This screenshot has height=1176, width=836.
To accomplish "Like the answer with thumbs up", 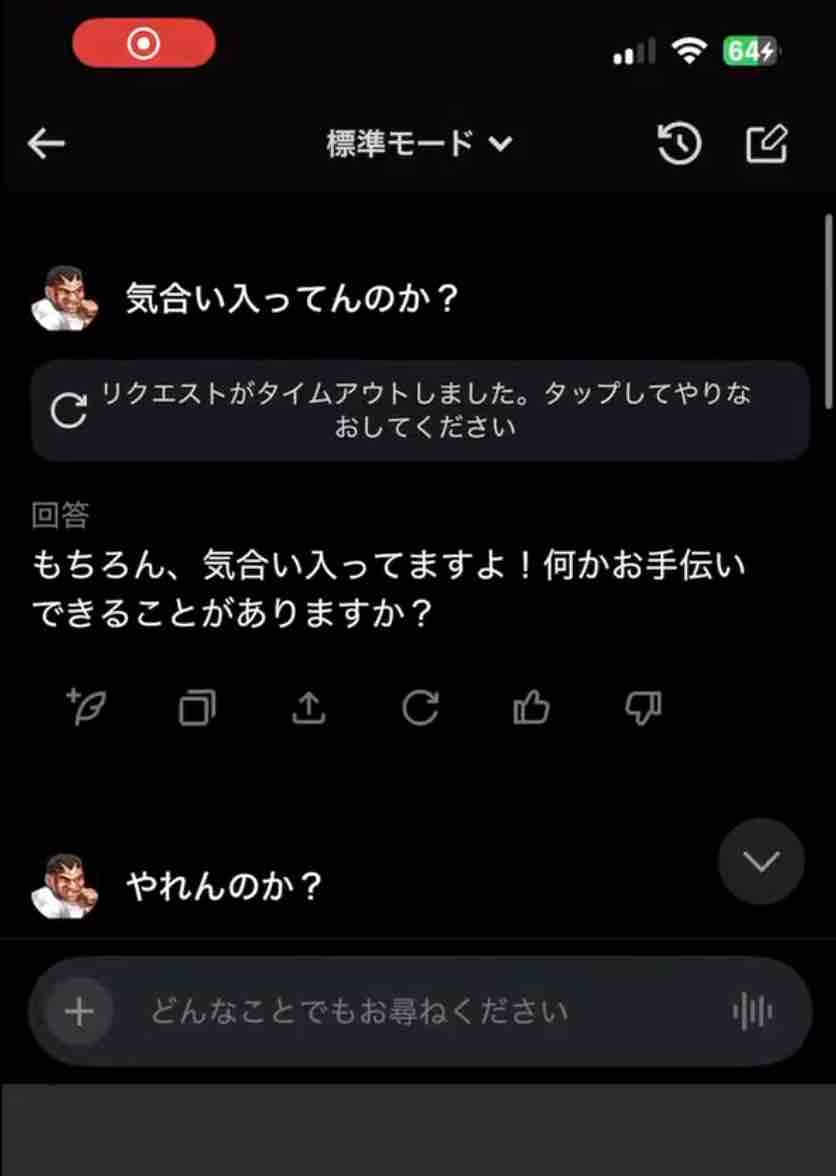I will pos(531,708).
